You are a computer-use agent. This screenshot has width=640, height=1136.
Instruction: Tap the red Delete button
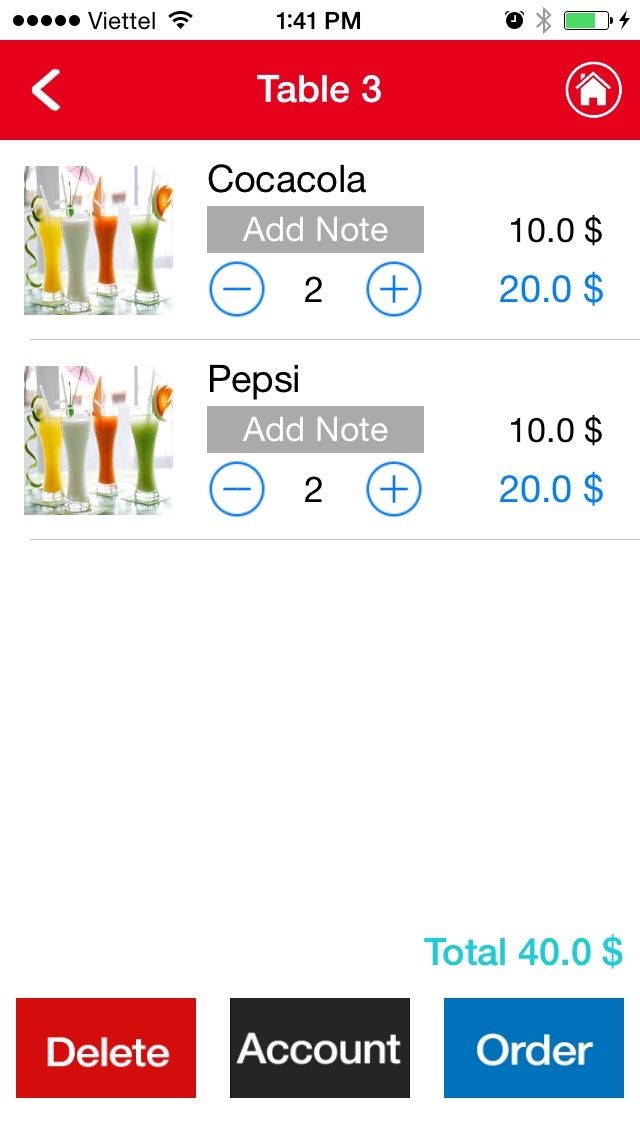106,1048
